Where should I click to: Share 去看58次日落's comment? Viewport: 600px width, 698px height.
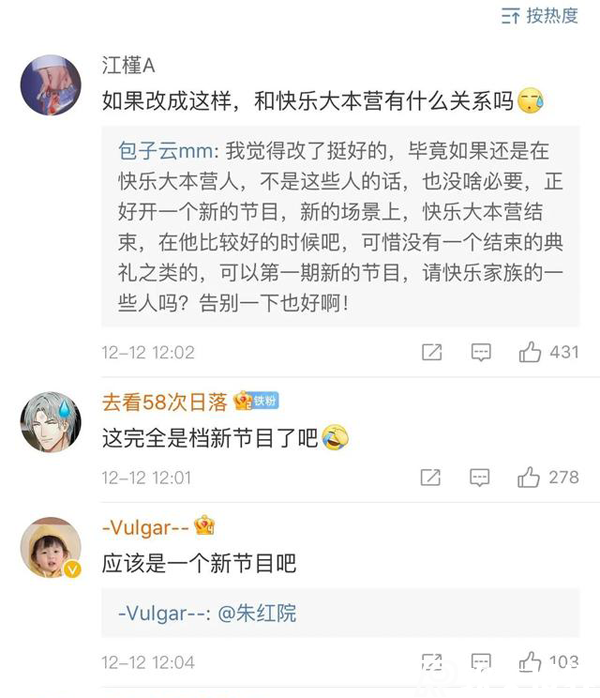[x=431, y=478]
